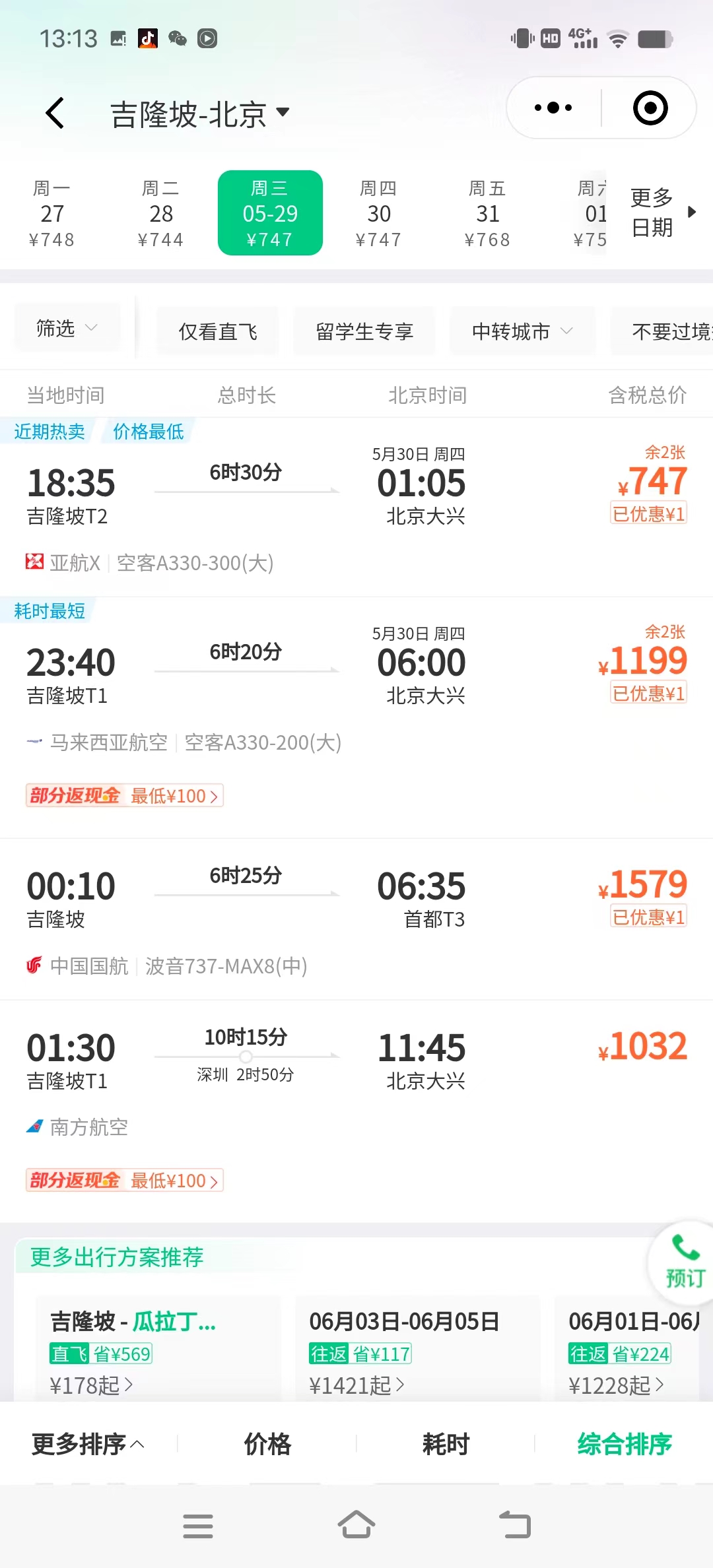Sort results by 价格
The width and height of the screenshot is (713, 1568).
pos(267,1444)
